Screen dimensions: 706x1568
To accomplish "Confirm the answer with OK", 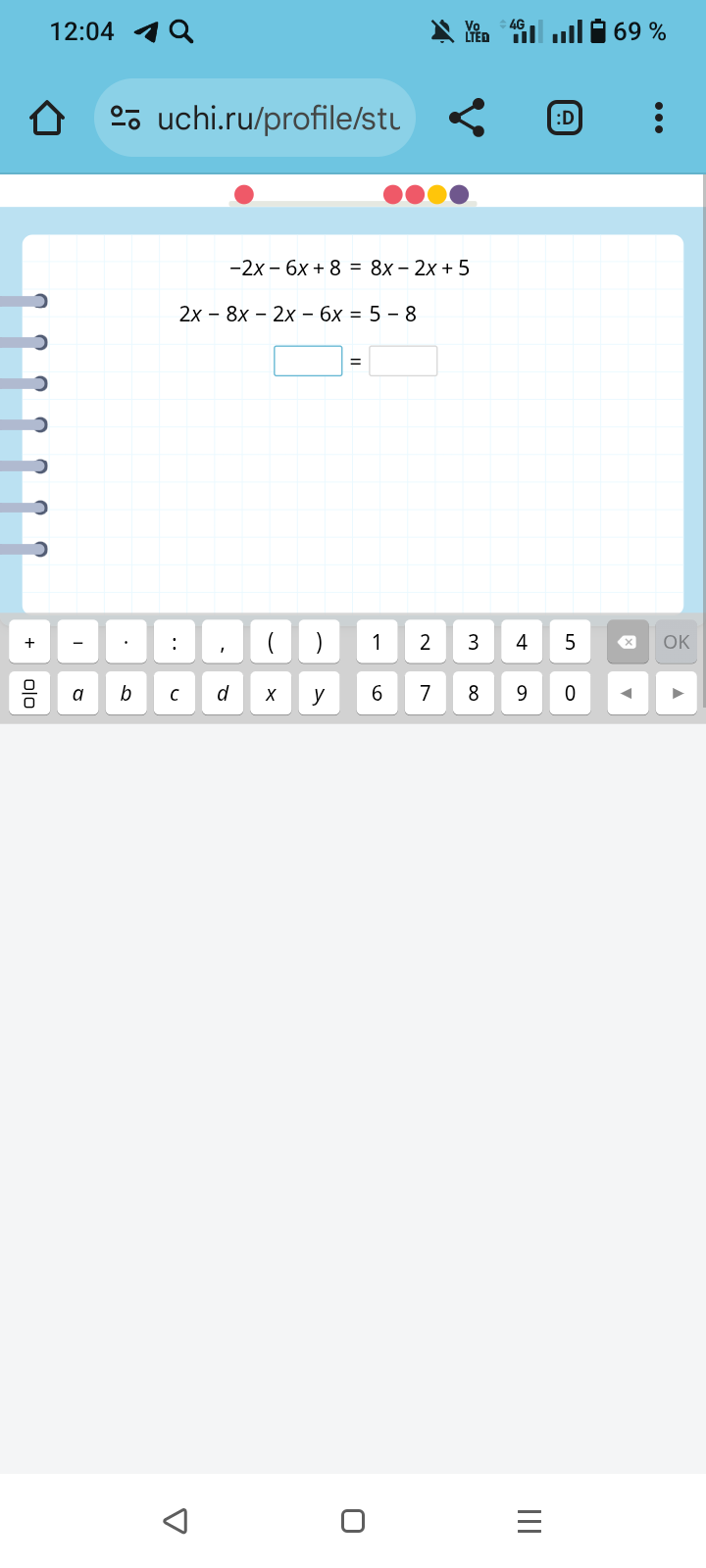I will (677, 643).
